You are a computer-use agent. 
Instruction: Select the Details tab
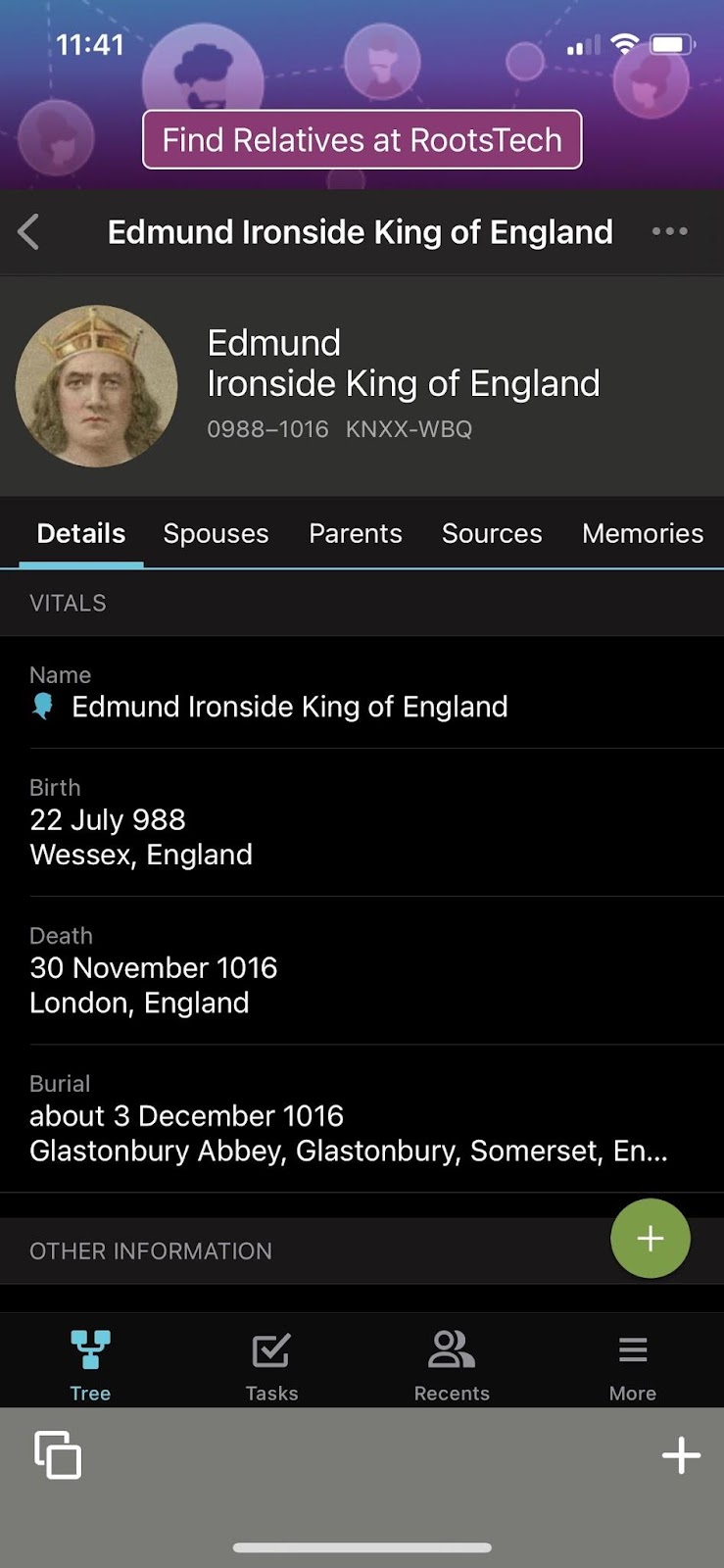click(81, 533)
